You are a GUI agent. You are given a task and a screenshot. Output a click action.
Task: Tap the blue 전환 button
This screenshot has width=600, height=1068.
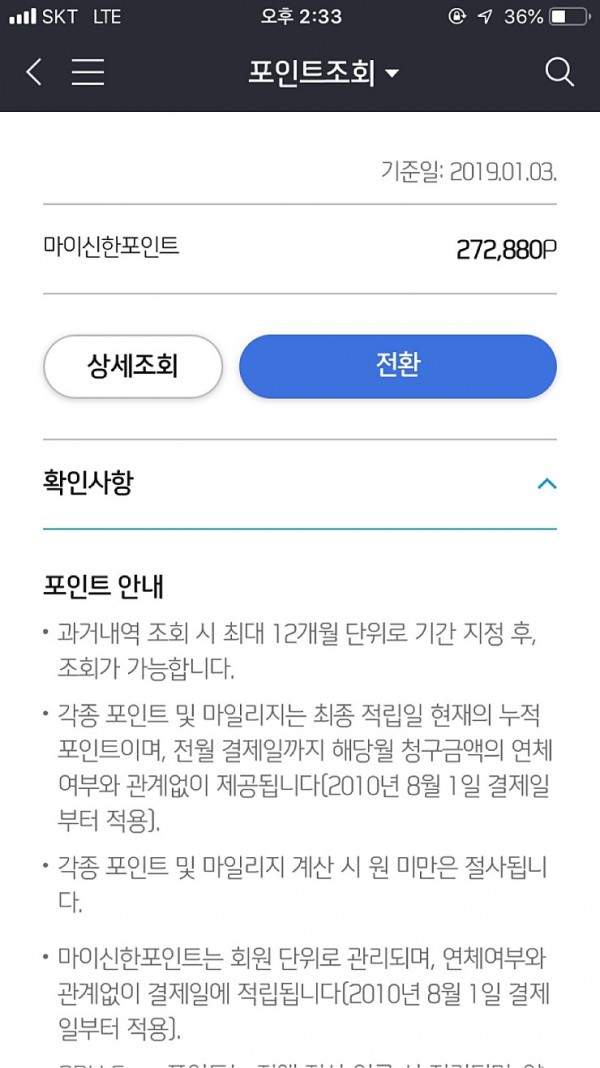(397, 366)
